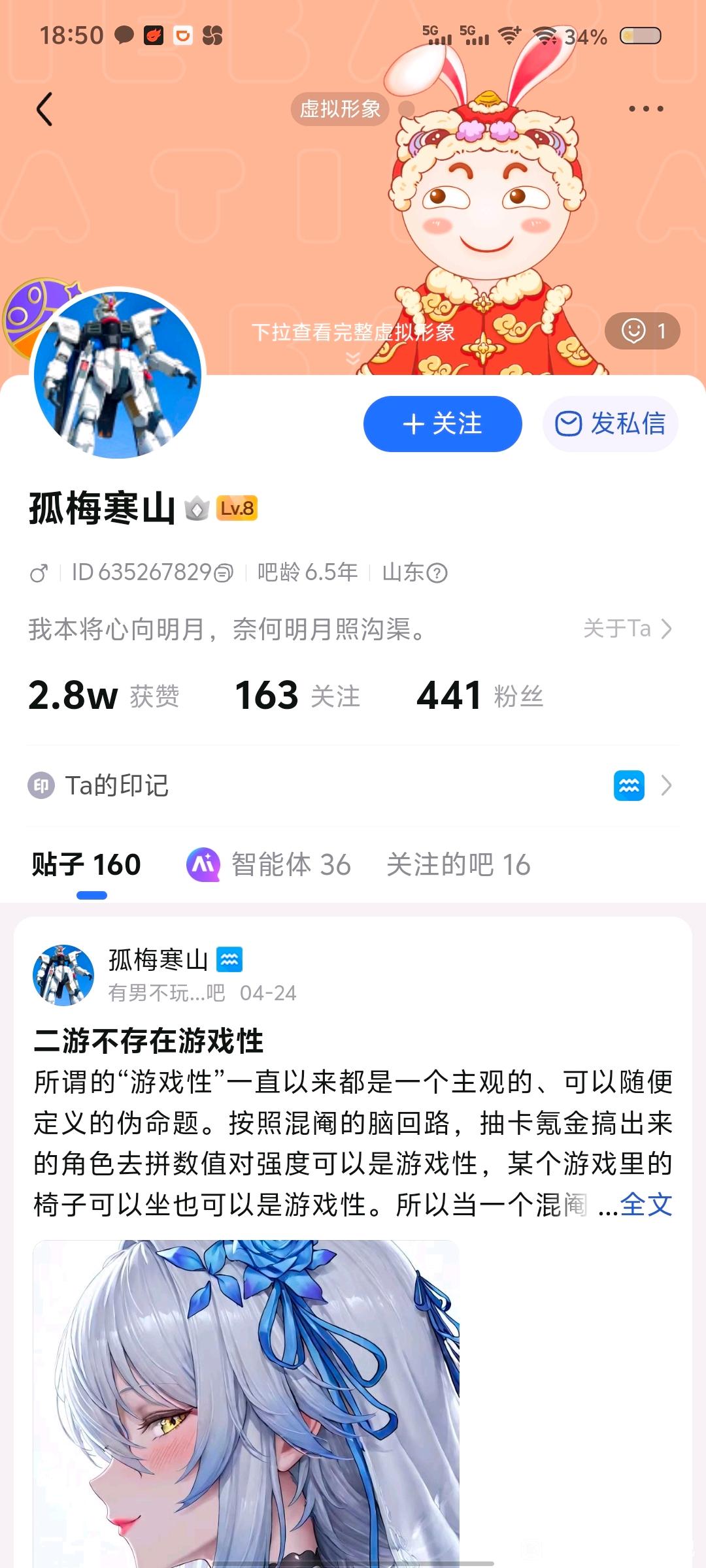The image size is (706, 1568).
Task: Open the Lv.8 level badge
Action: click(237, 508)
